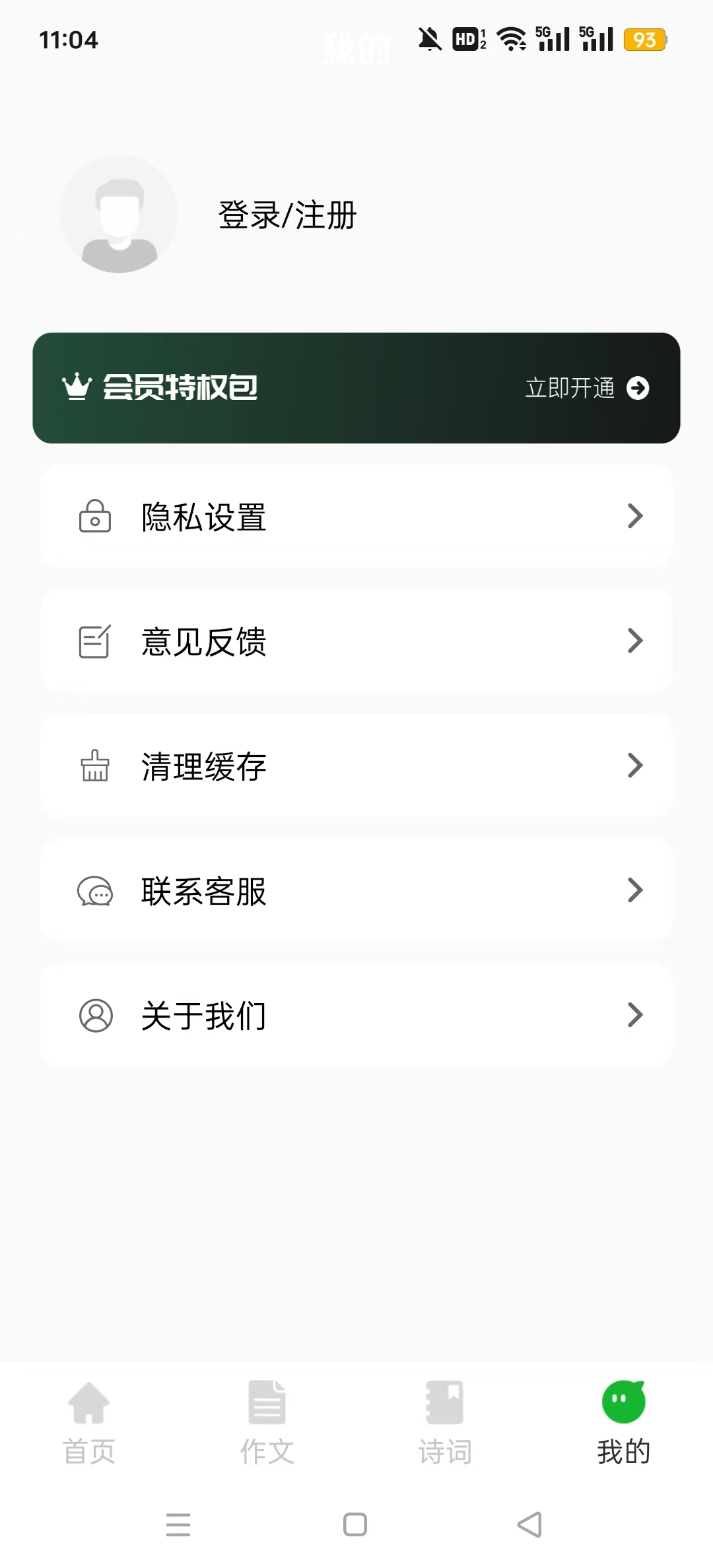Image resolution: width=713 pixels, height=1568 pixels.
Task: Open 关于我们 about page
Action: point(356,1015)
